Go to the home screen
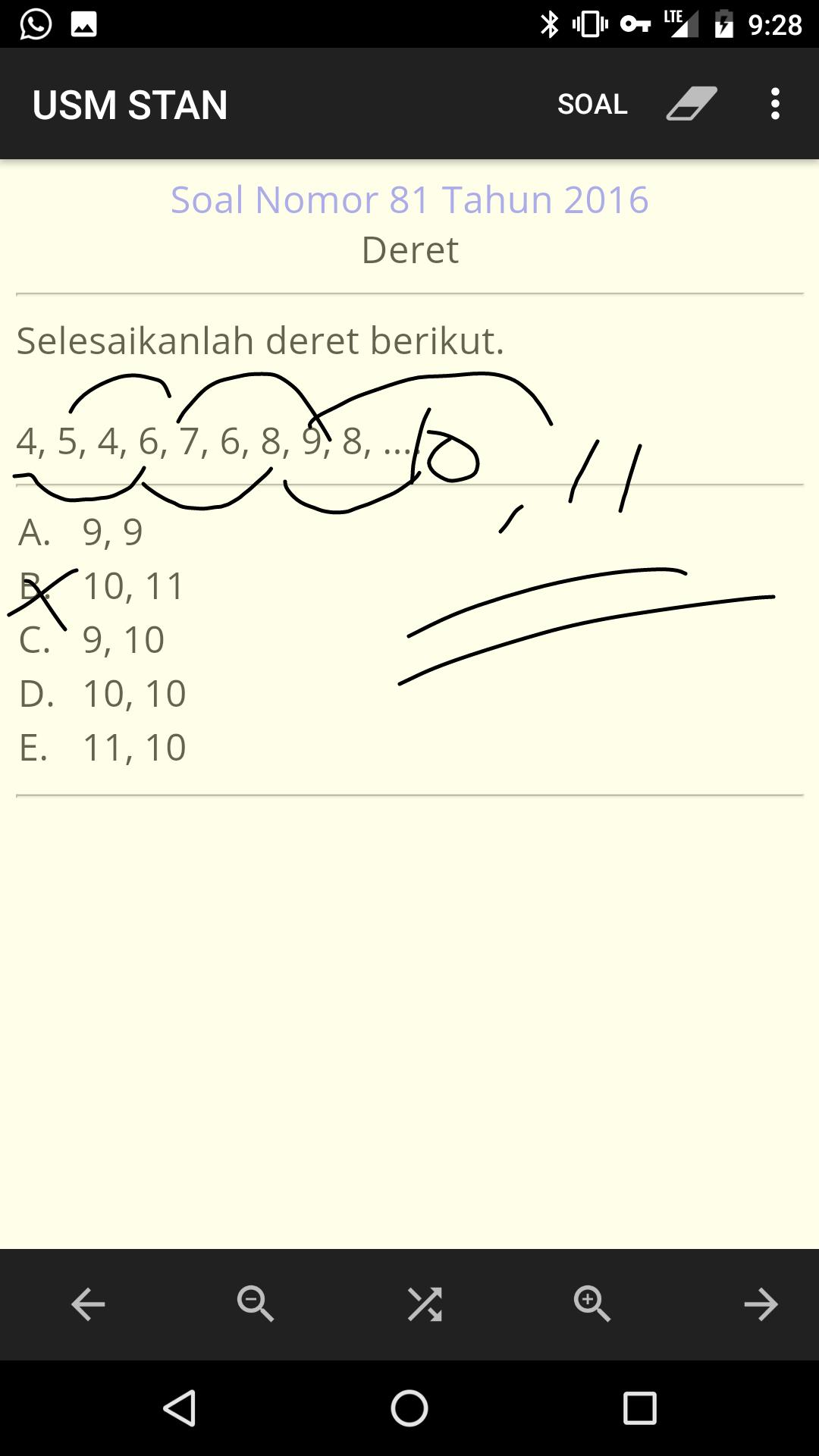The height and width of the screenshot is (1456, 819). pos(409,1408)
